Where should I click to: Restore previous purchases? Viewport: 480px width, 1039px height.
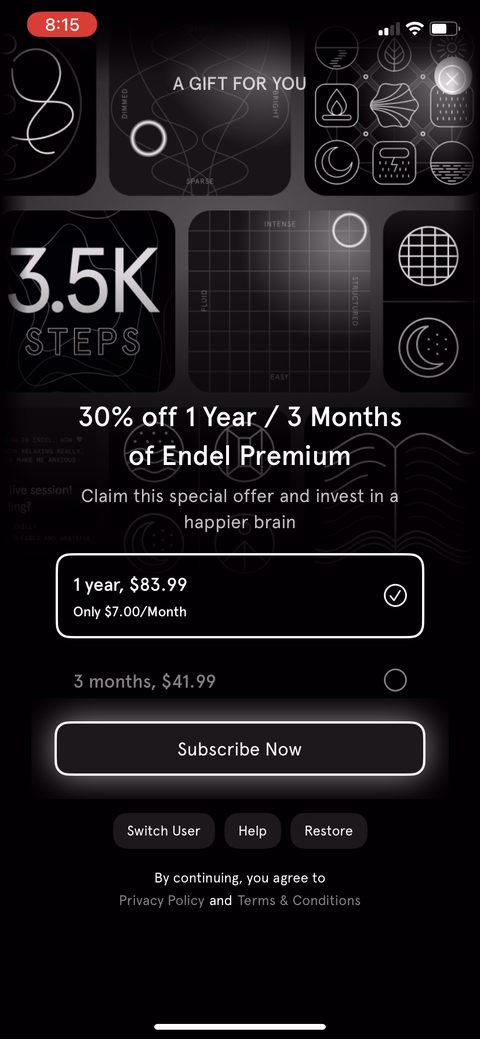pyautogui.click(x=328, y=831)
